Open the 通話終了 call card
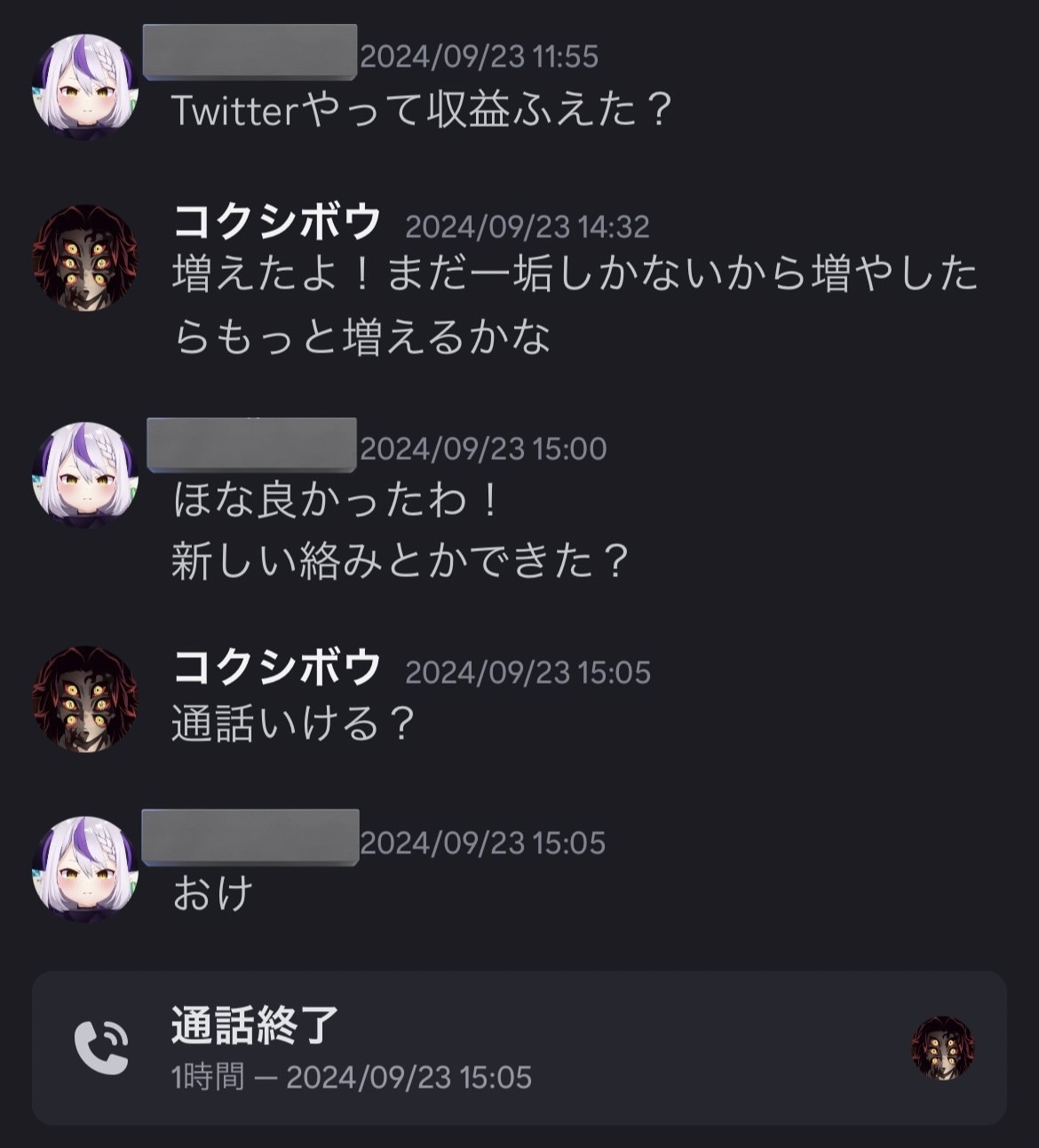 519,1048
